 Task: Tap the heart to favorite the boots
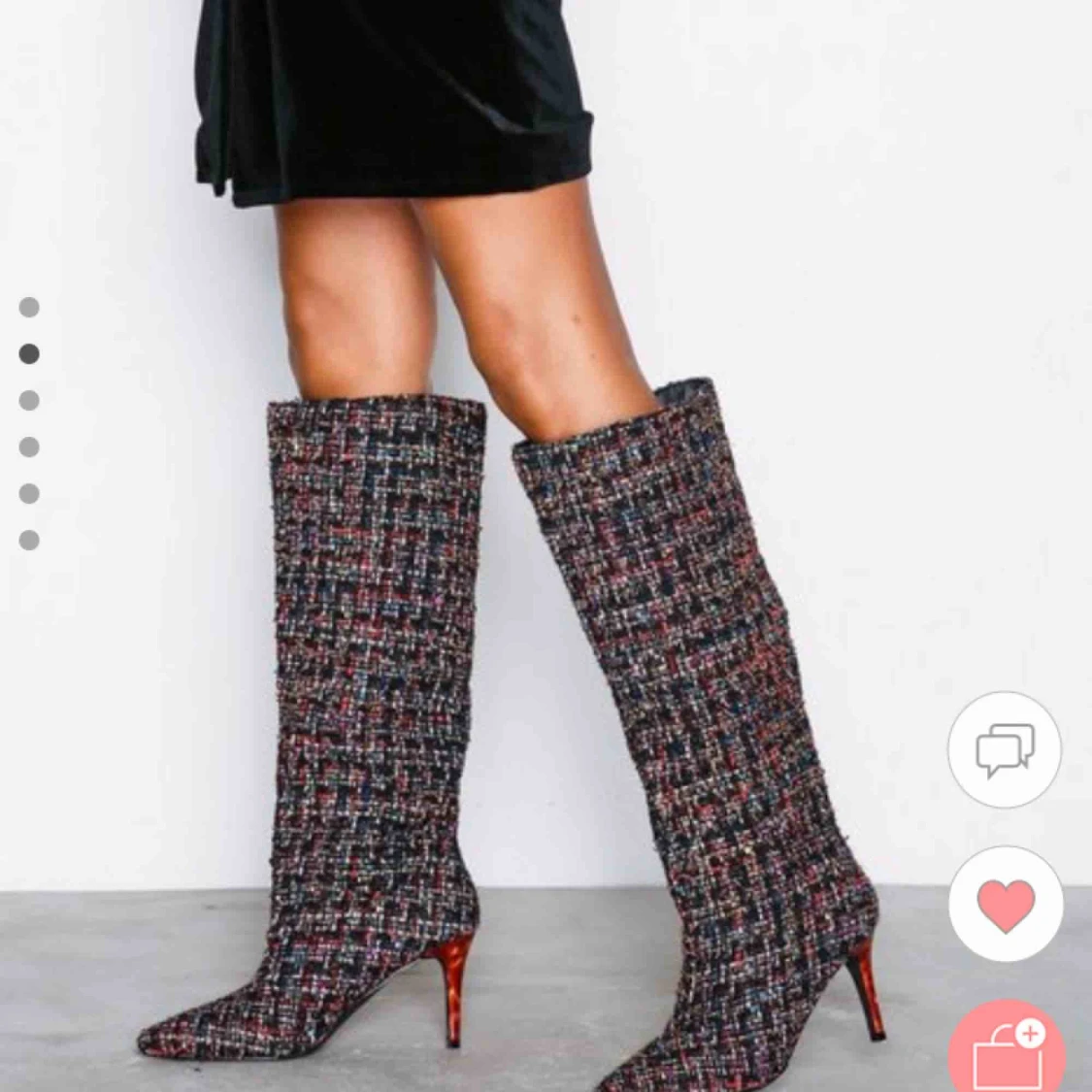click(1005, 905)
